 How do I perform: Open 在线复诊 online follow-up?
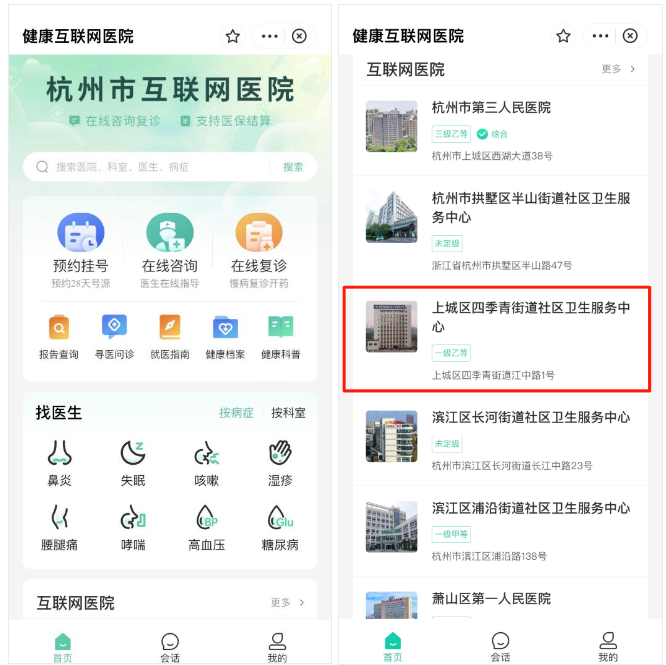pyautogui.click(x=258, y=247)
